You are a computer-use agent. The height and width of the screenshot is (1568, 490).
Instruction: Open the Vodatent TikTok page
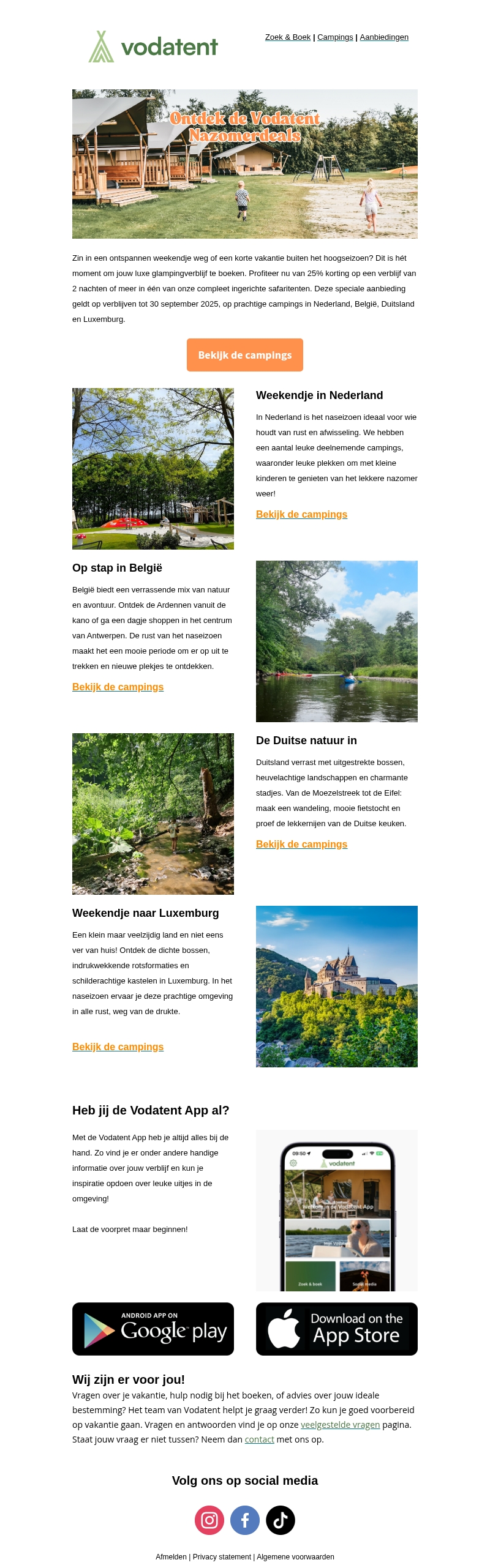click(x=281, y=1520)
